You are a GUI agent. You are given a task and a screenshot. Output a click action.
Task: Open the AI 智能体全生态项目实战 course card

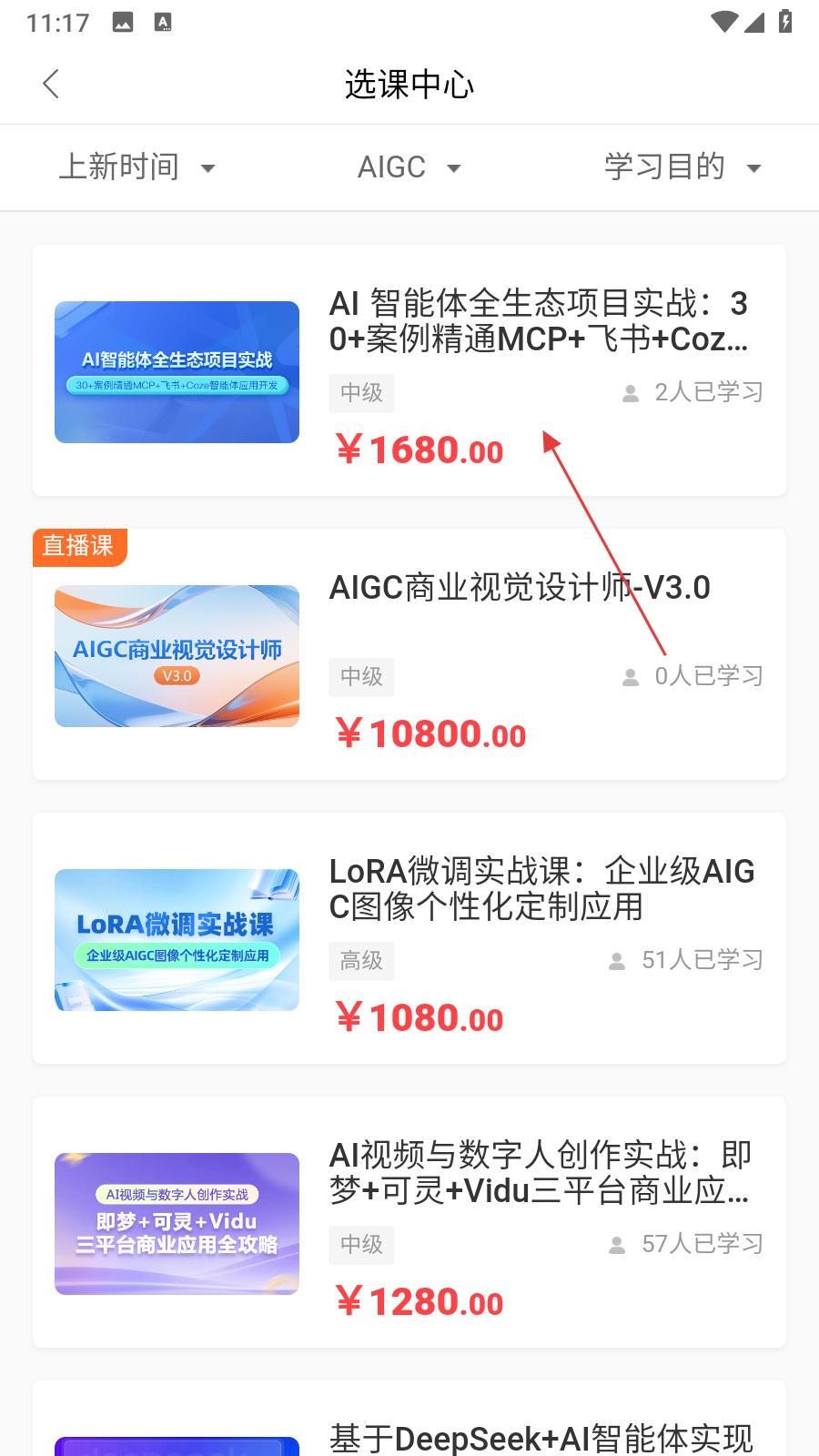point(409,370)
